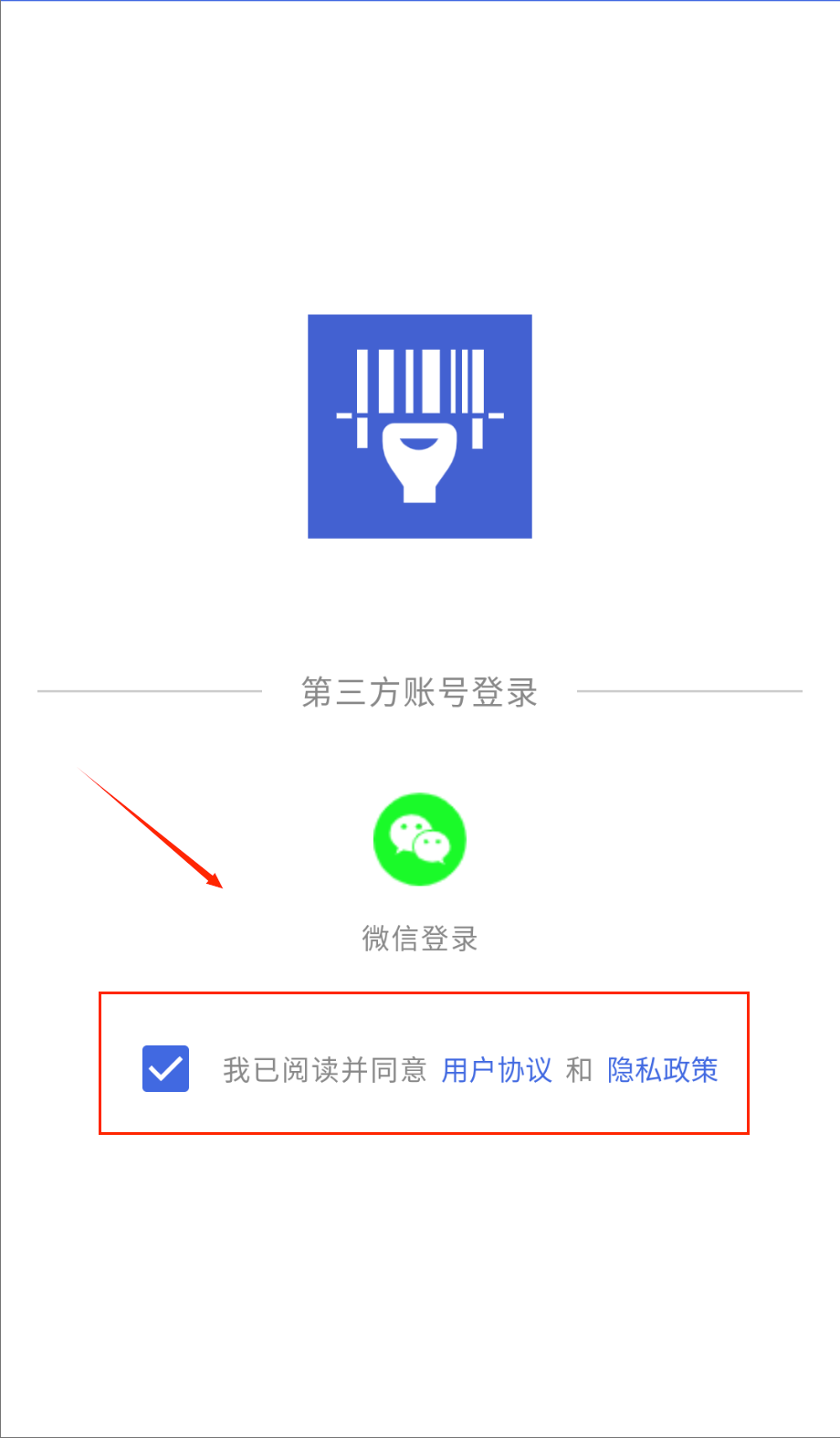This screenshot has height=1438, width=840.
Task: Uncheck the agreement checkbox
Action: (165, 1068)
